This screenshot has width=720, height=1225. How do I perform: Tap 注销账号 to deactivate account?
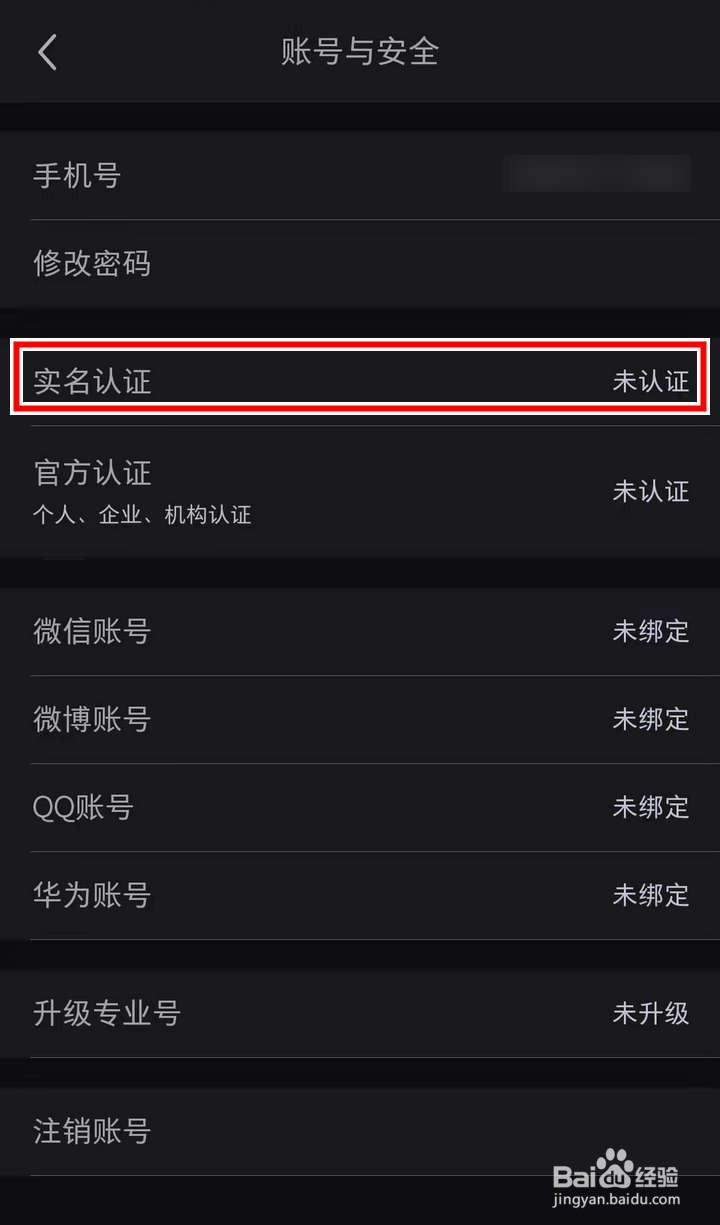click(x=91, y=1131)
